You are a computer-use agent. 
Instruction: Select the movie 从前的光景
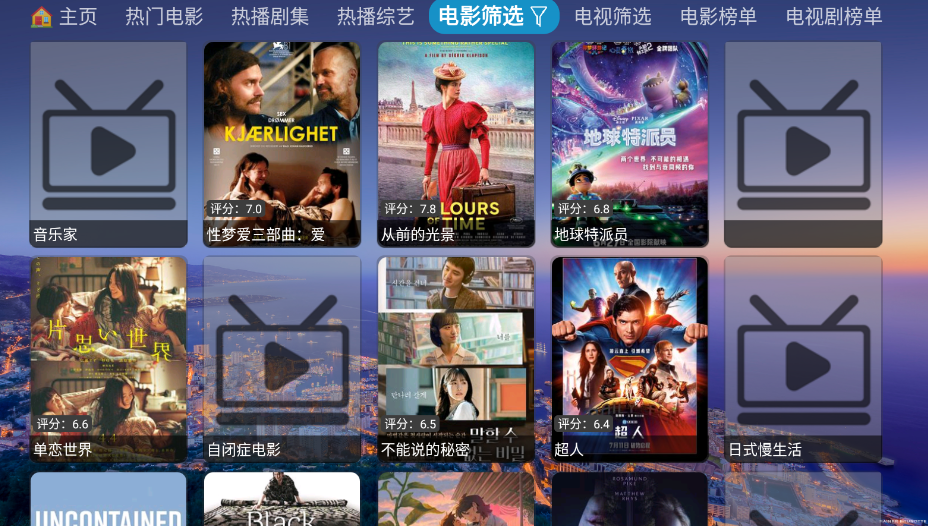(x=456, y=145)
